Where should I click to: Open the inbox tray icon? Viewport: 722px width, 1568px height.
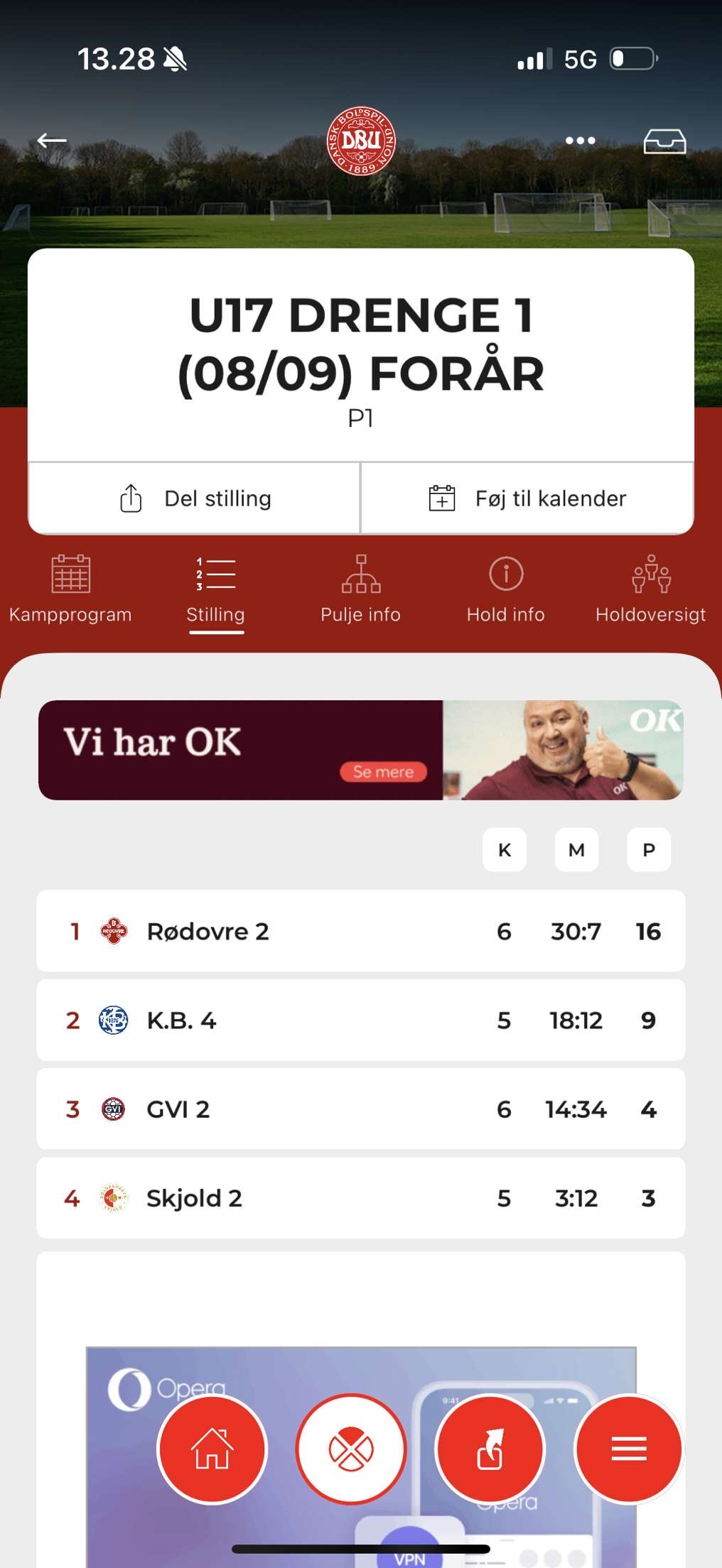click(664, 141)
